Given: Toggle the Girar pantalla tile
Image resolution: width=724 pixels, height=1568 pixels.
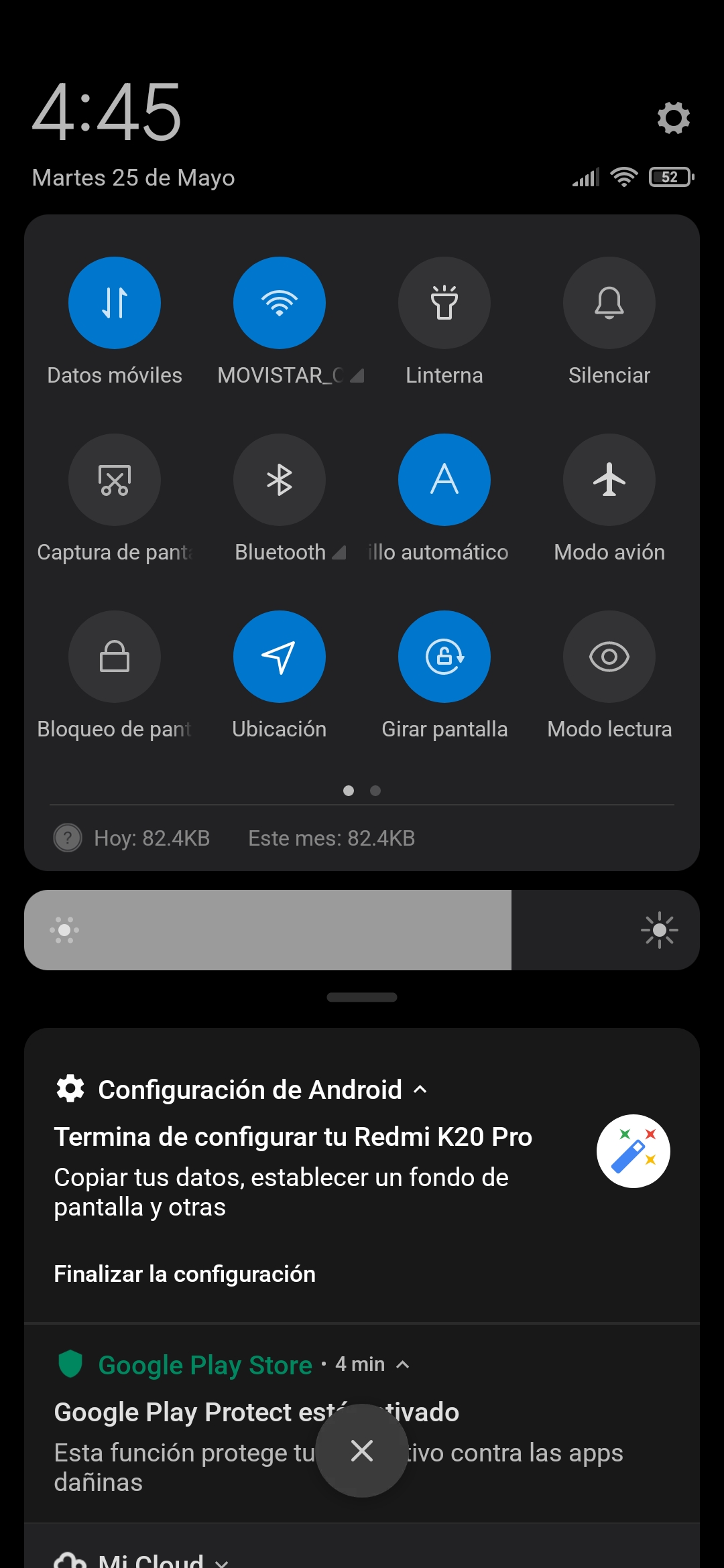Looking at the screenshot, I should 444,657.
